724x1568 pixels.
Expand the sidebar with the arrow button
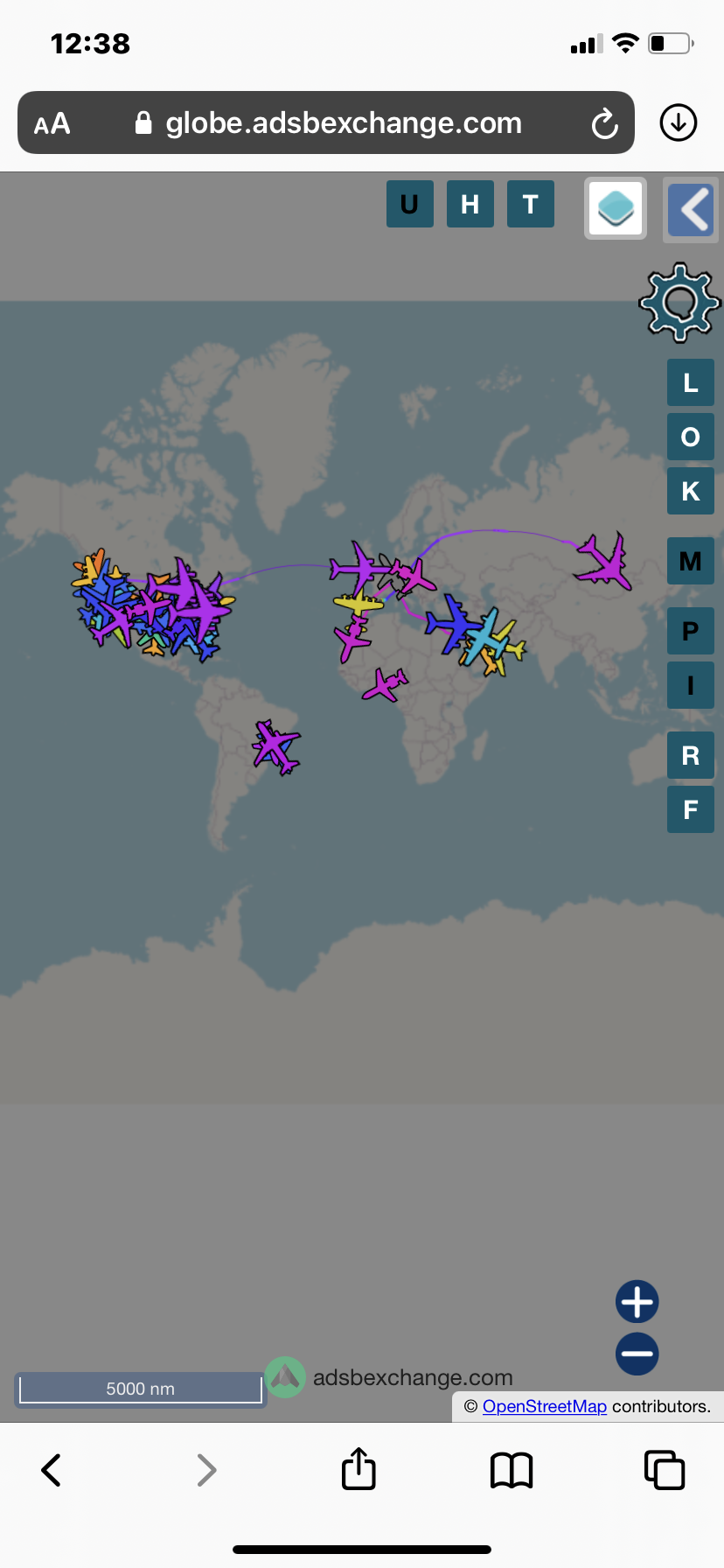692,210
